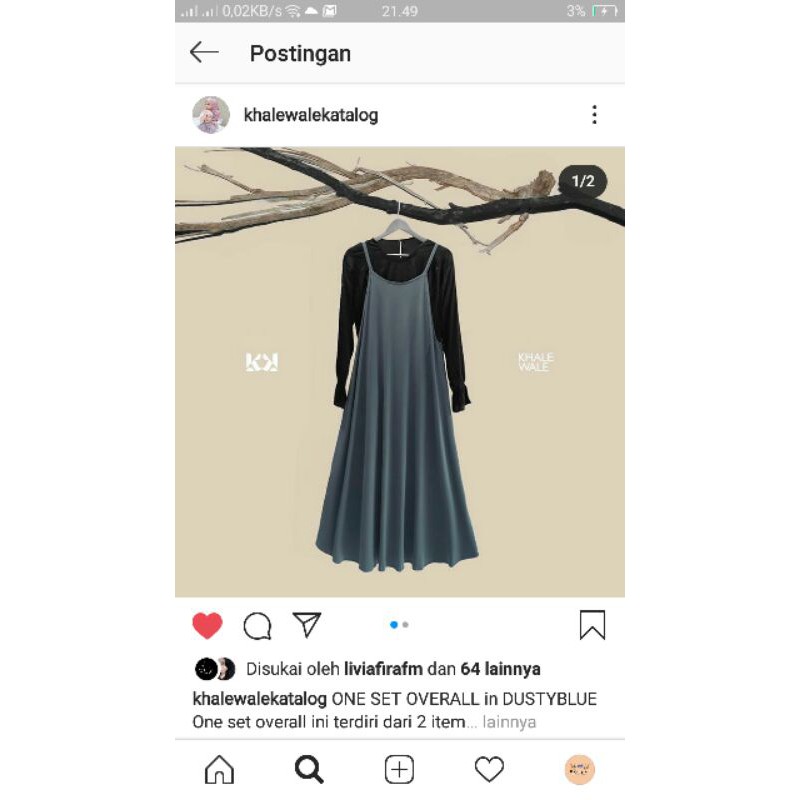Viewport: 800px width, 800px height.
Task: Open the comments on this post
Action: coord(257,626)
